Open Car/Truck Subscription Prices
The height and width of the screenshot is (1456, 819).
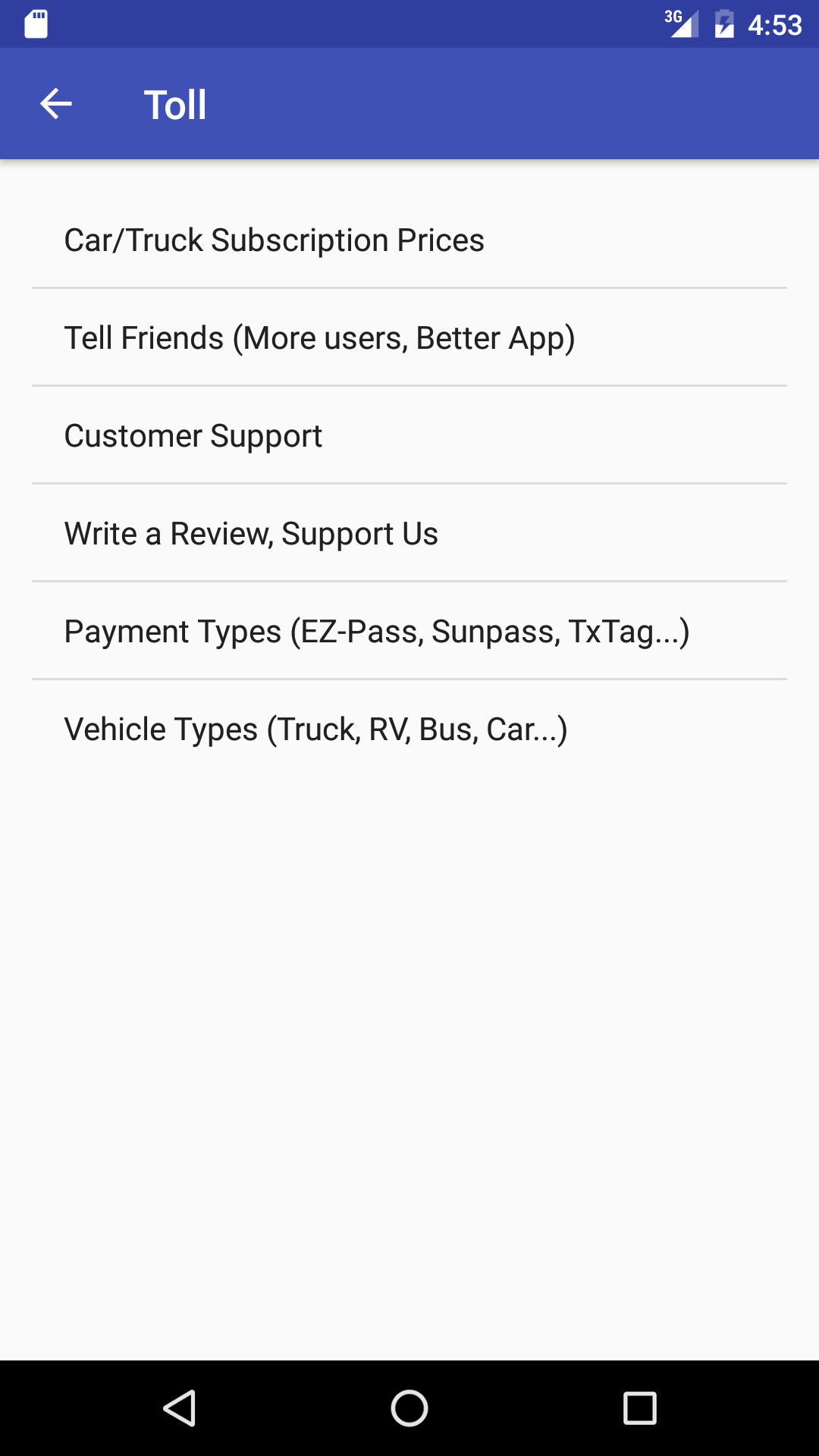click(274, 240)
